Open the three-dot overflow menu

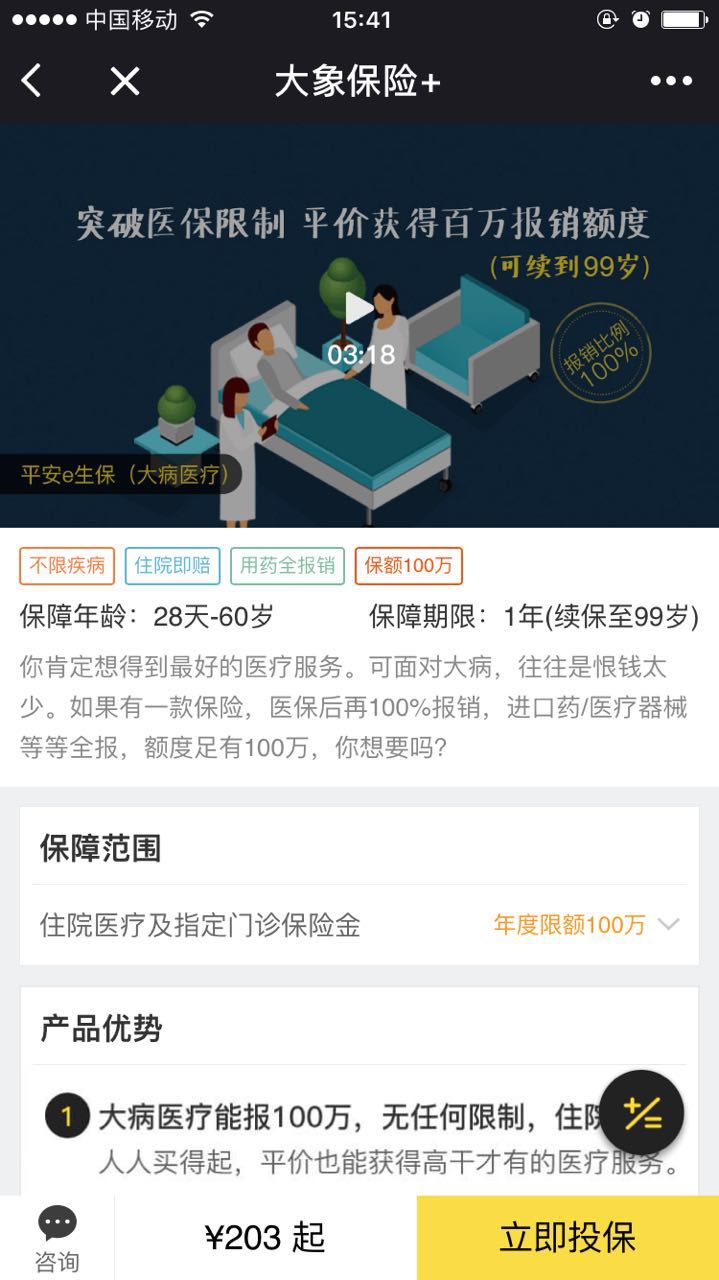pos(671,81)
